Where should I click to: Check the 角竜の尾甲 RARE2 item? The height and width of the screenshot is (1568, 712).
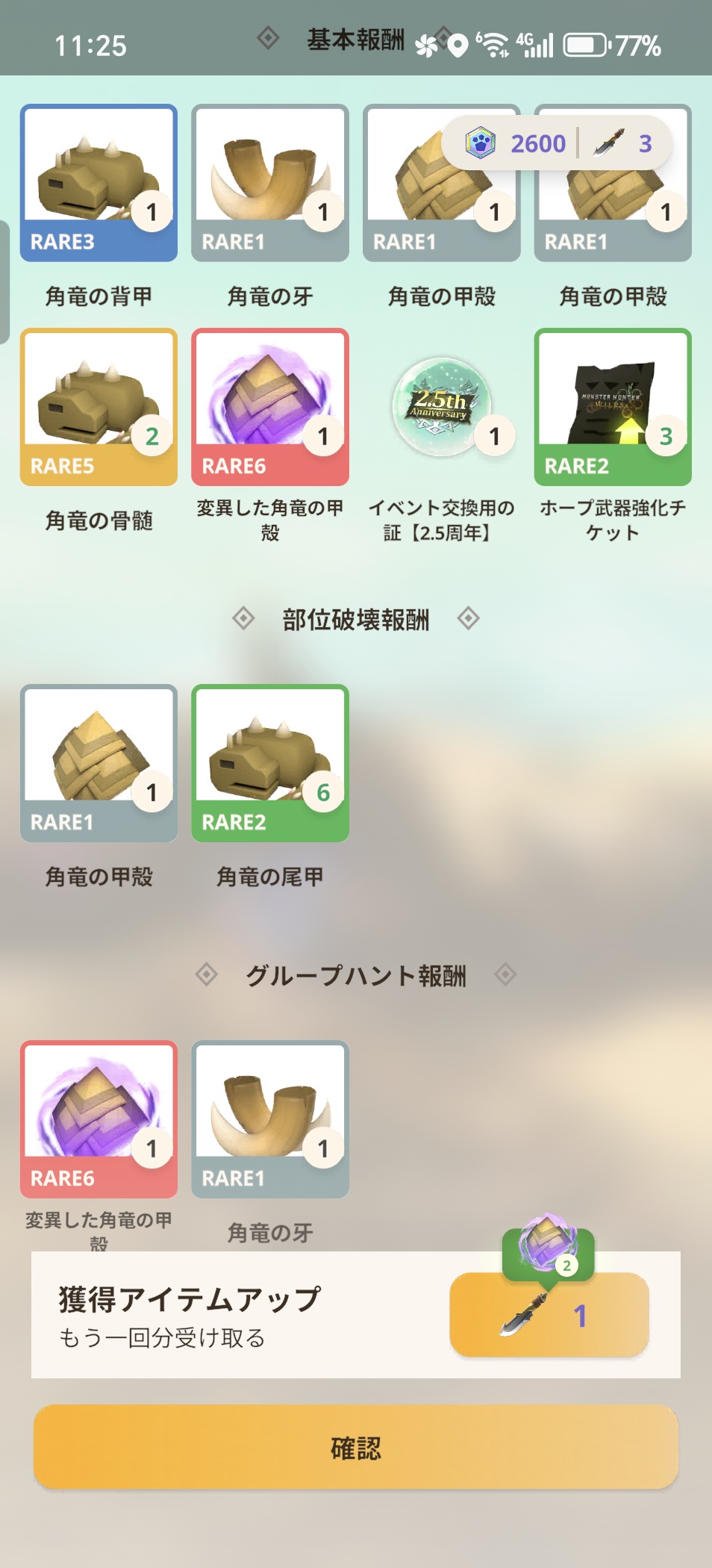coord(270,763)
